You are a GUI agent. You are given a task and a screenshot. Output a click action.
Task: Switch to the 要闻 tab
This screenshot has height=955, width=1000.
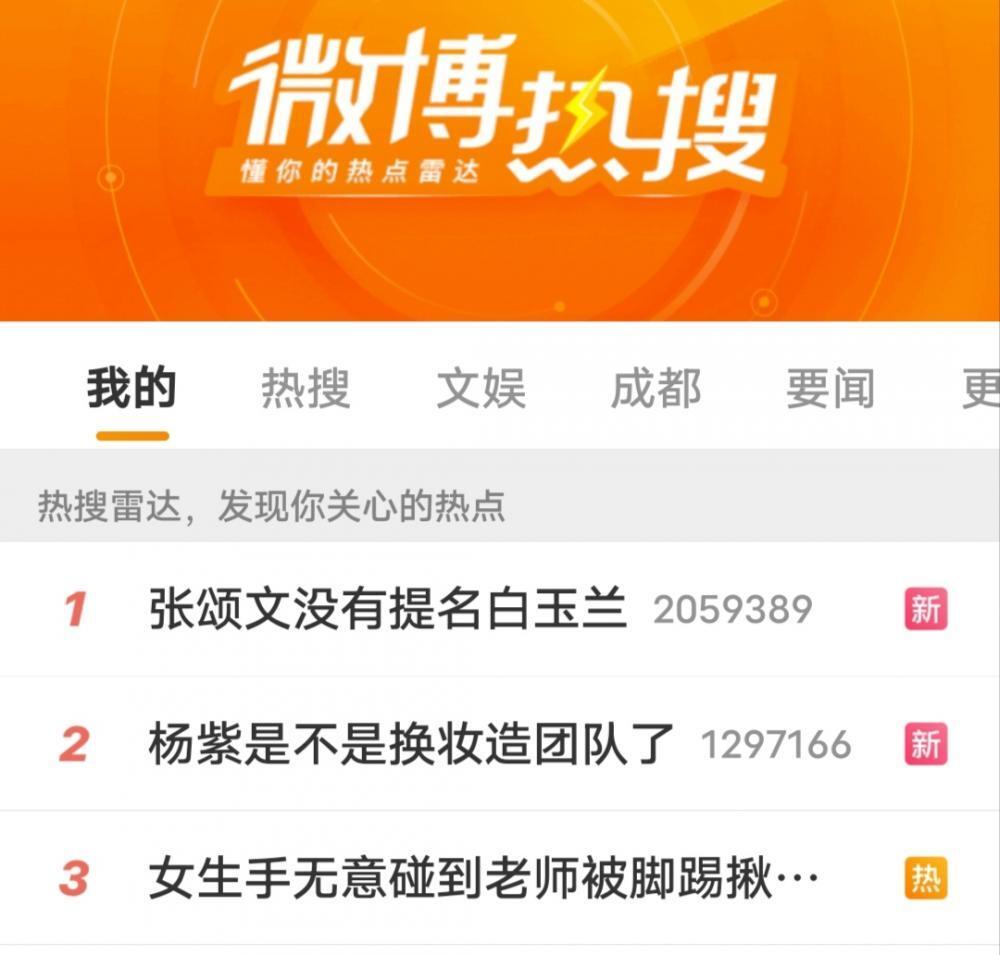(x=830, y=389)
